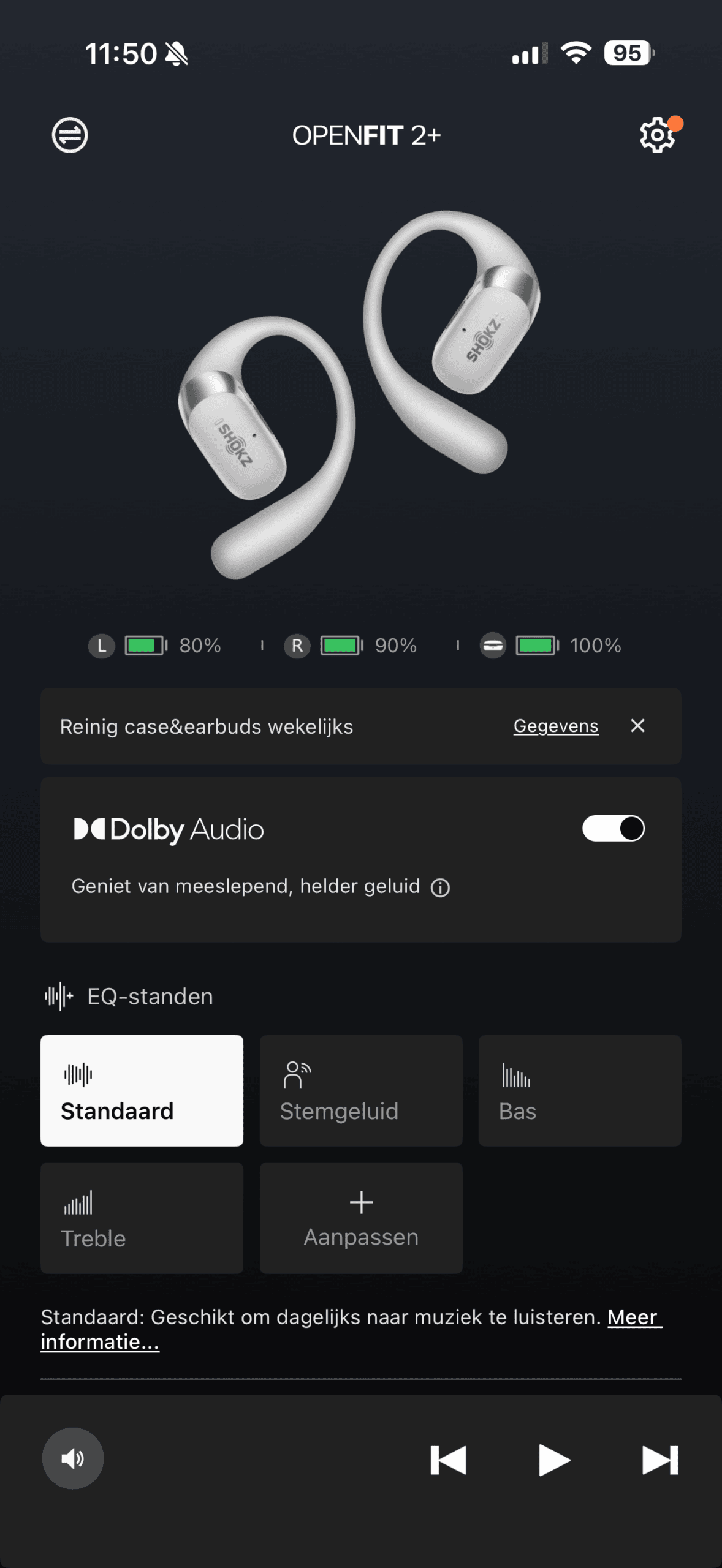Select the Standaard EQ mode

142,1090
